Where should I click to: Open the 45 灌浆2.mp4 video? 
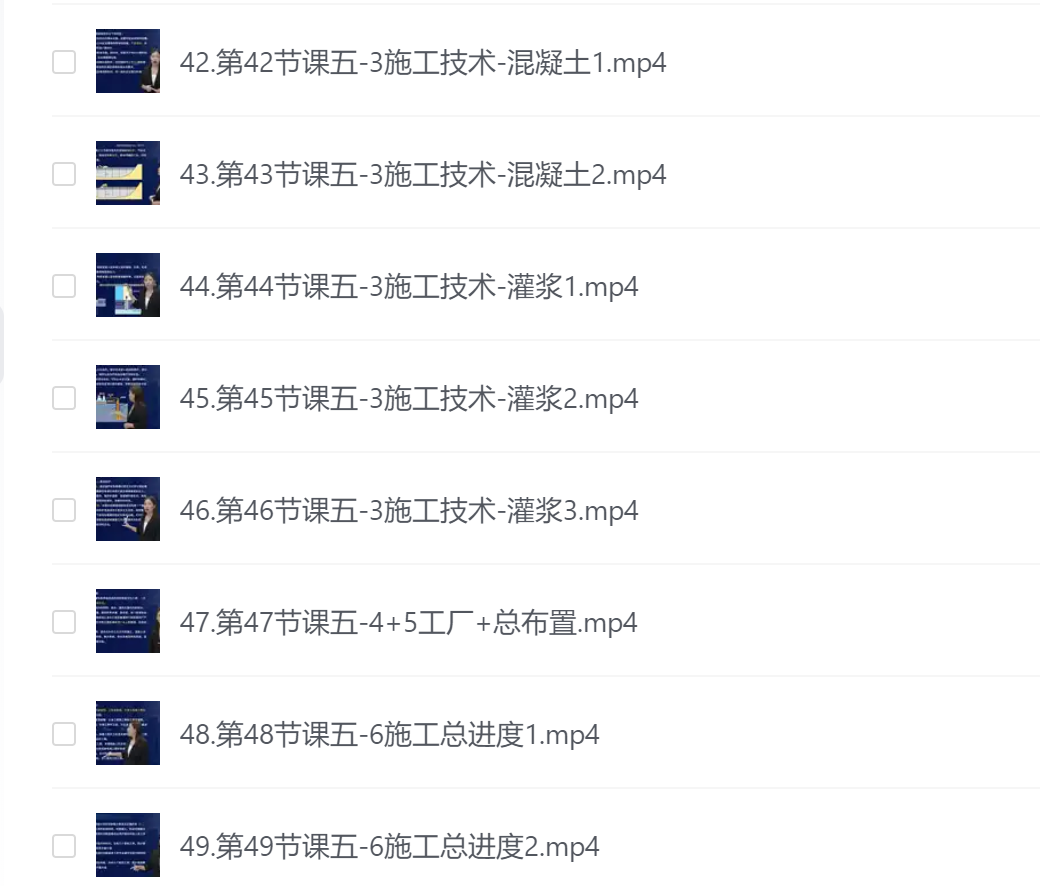click(408, 399)
